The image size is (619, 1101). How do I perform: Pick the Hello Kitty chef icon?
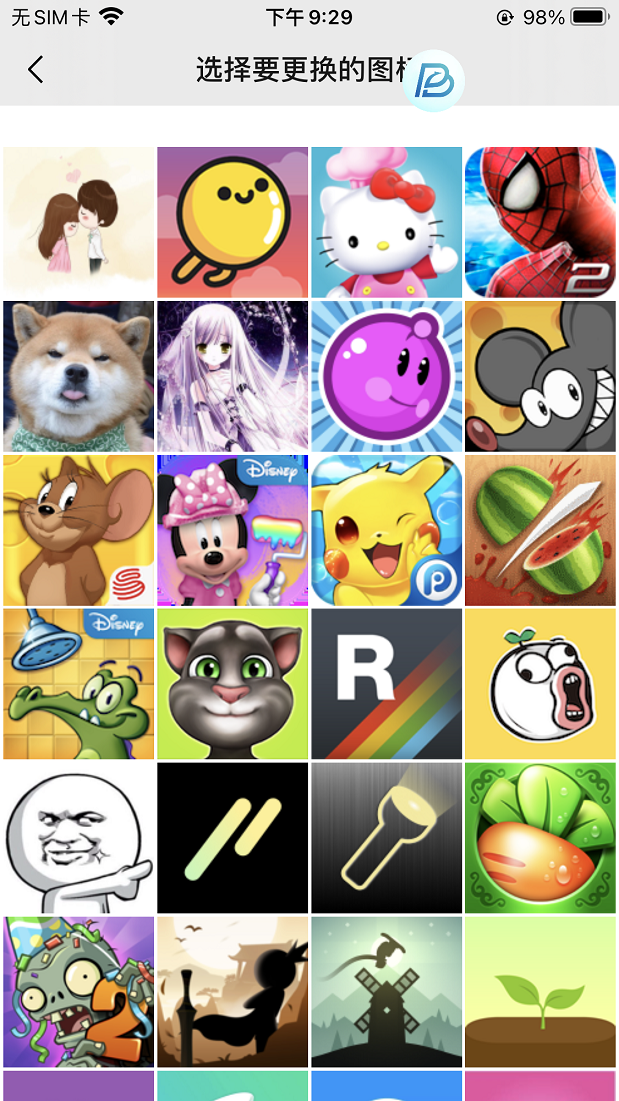(387, 222)
